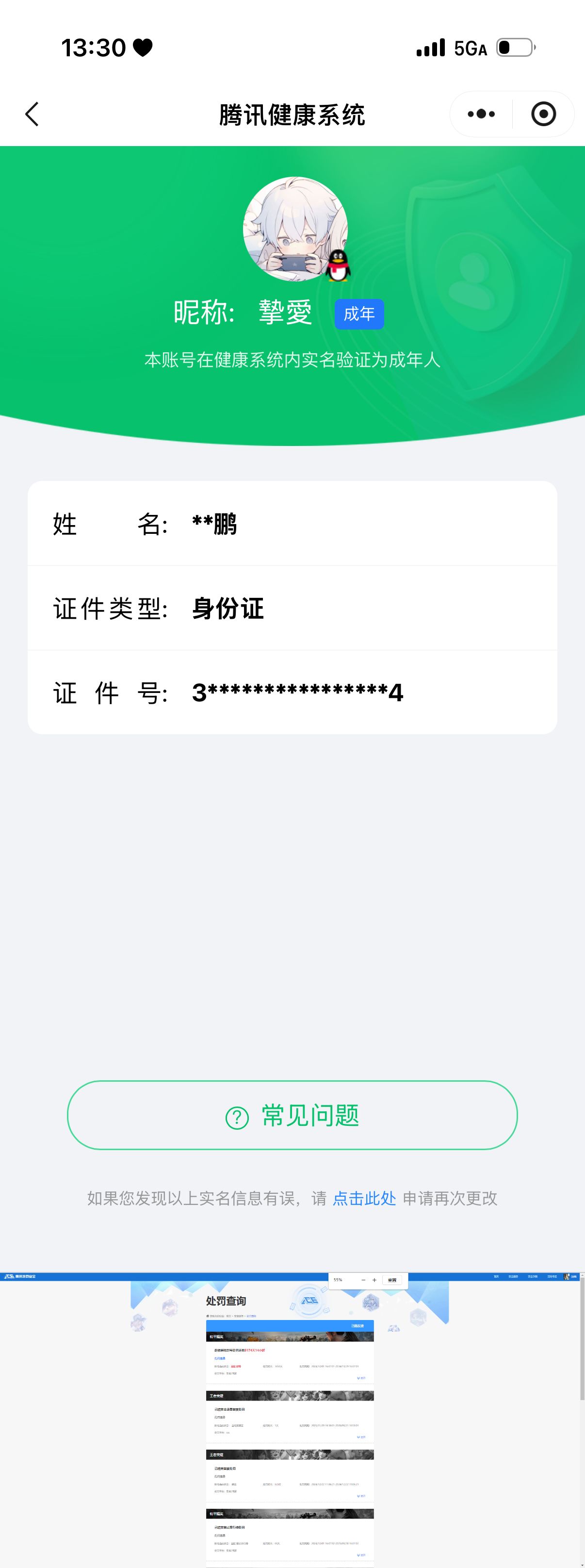Close the mini program via the circle button
The width and height of the screenshot is (585, 1568).
(543, 114)
